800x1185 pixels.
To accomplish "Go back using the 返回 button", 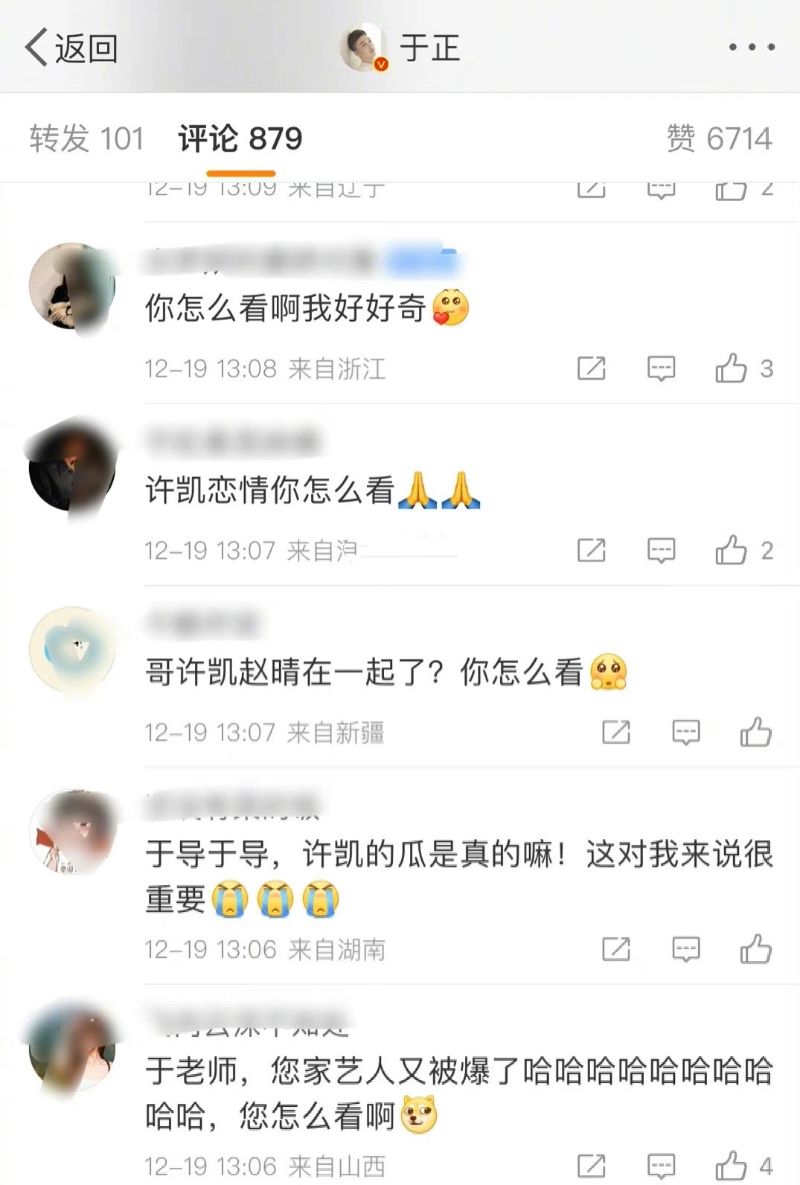I will (x=70, y=48).
